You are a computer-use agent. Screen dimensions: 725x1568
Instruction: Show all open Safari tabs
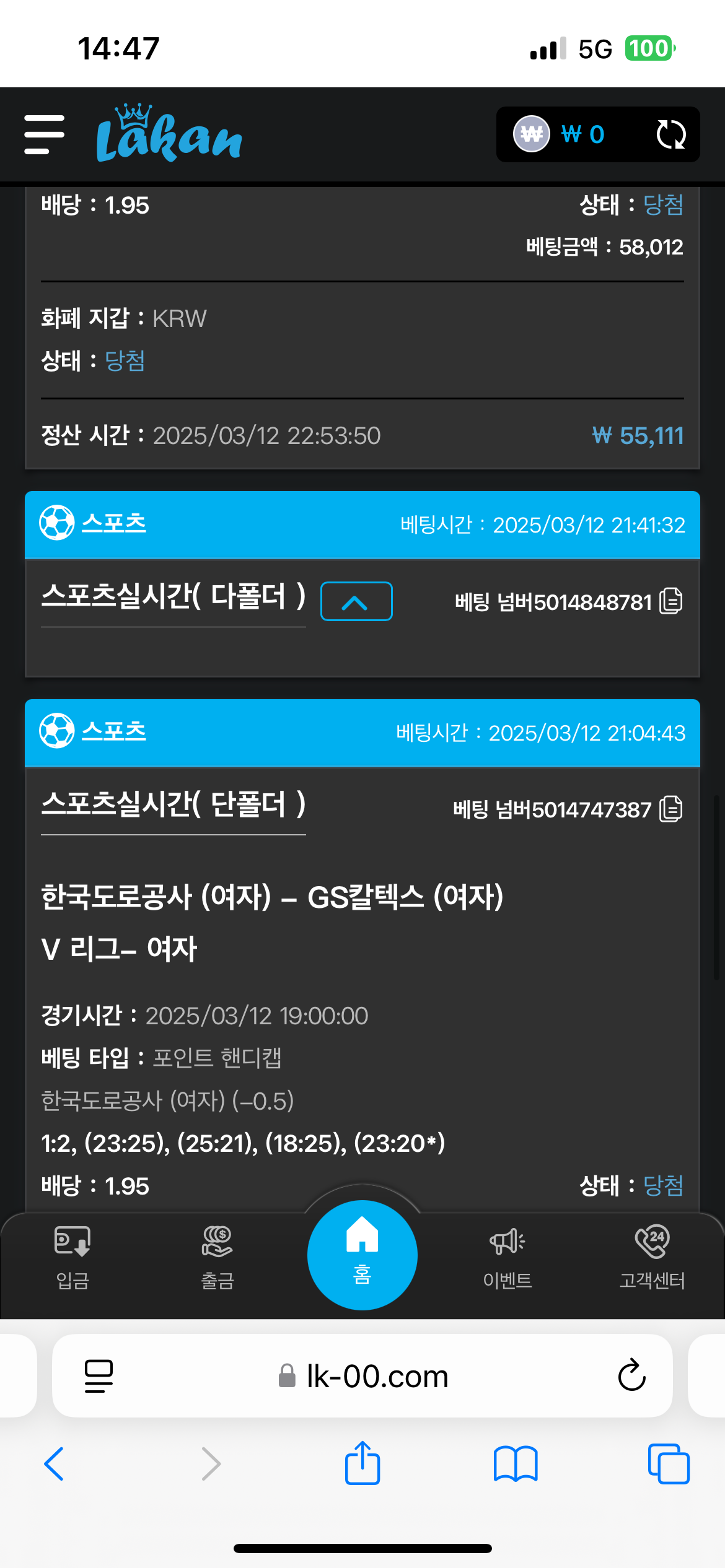pyautogui.click(x=669, y=1464)
